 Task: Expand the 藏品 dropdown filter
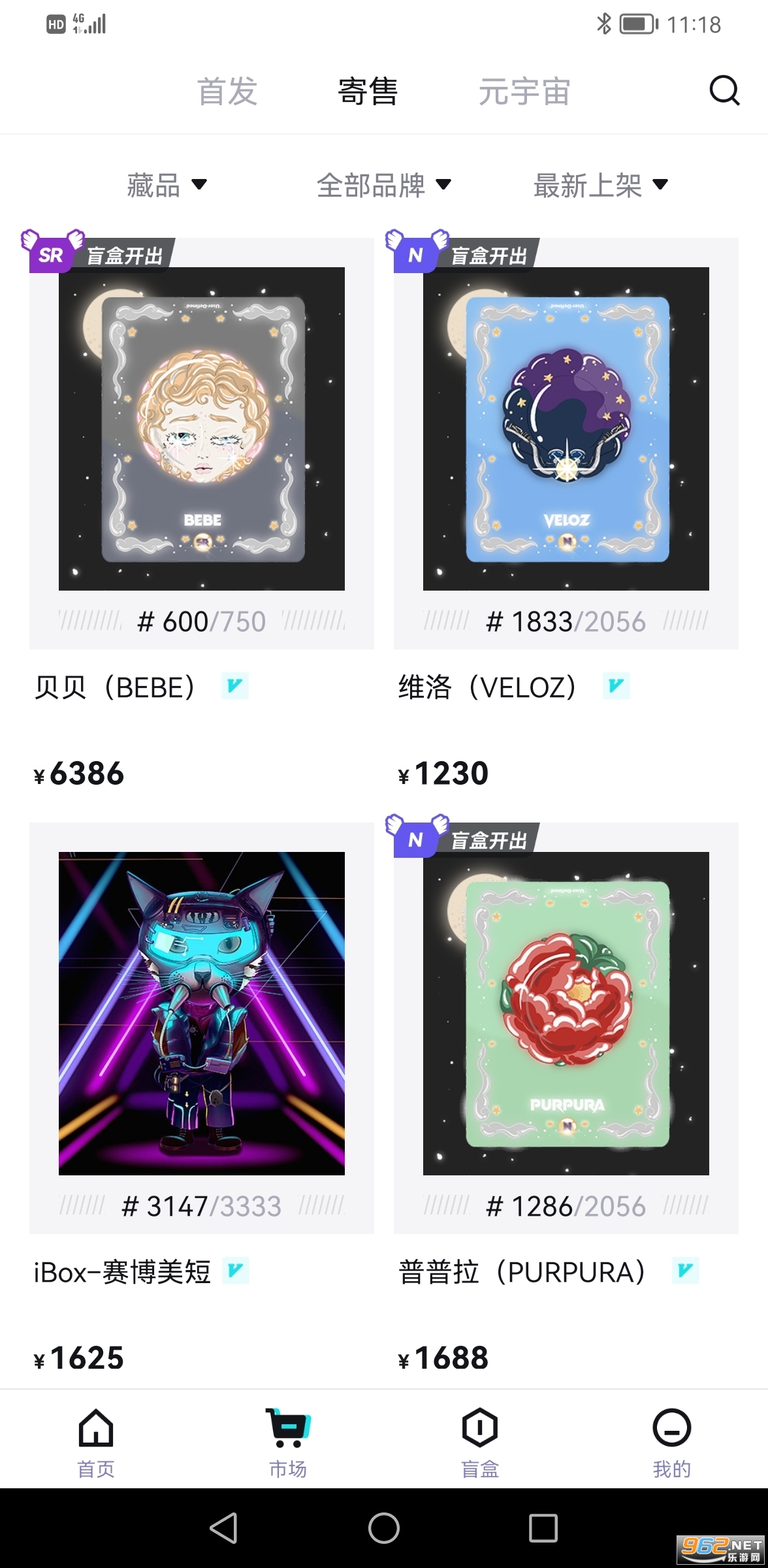coord(167,186)
